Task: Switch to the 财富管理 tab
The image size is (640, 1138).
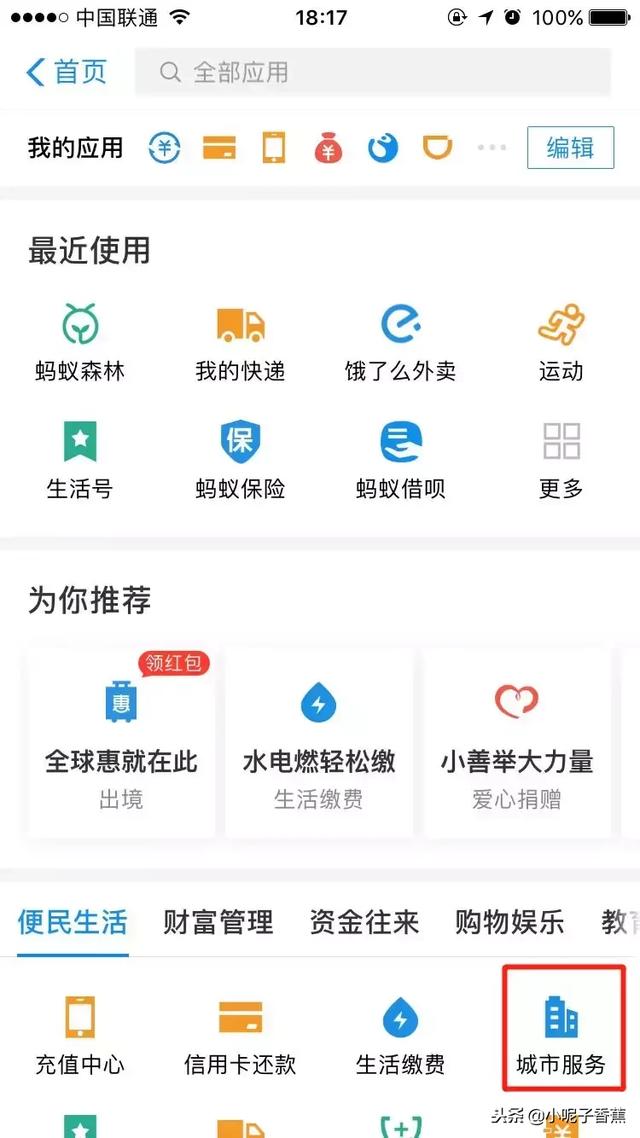Action: click(x=218, y=922)
